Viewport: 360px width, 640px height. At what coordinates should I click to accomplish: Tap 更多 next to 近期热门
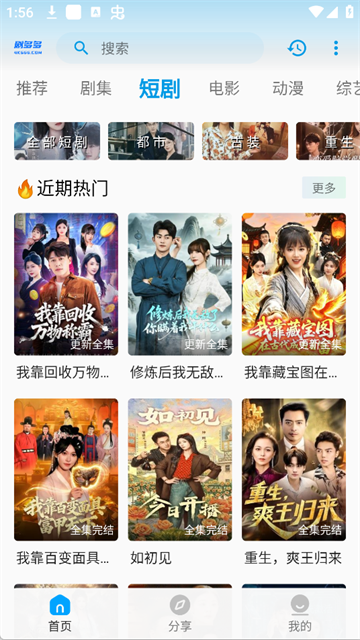click(x=324, y=188)
